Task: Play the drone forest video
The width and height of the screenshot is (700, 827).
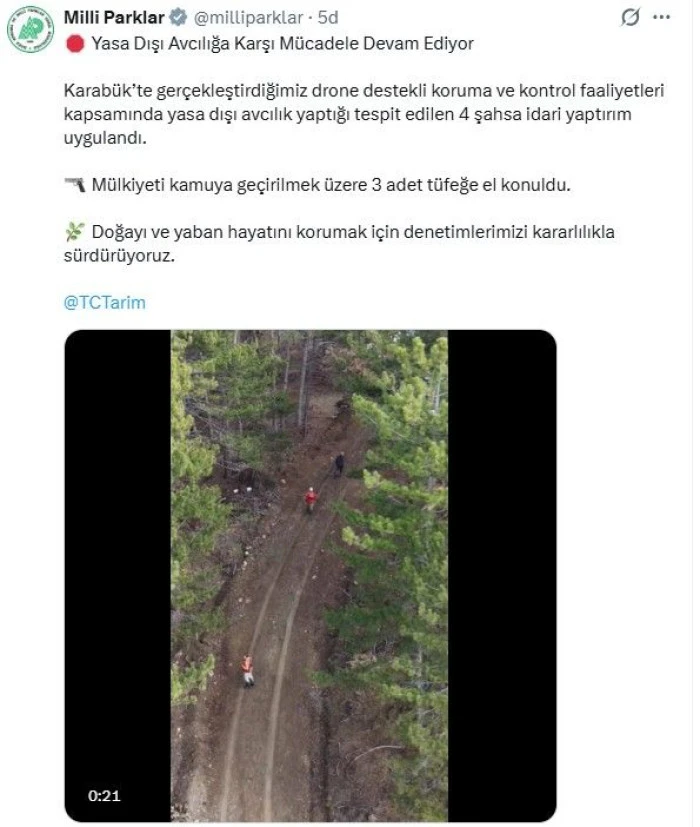Action: pyautogui.click(x=310, y=575)
